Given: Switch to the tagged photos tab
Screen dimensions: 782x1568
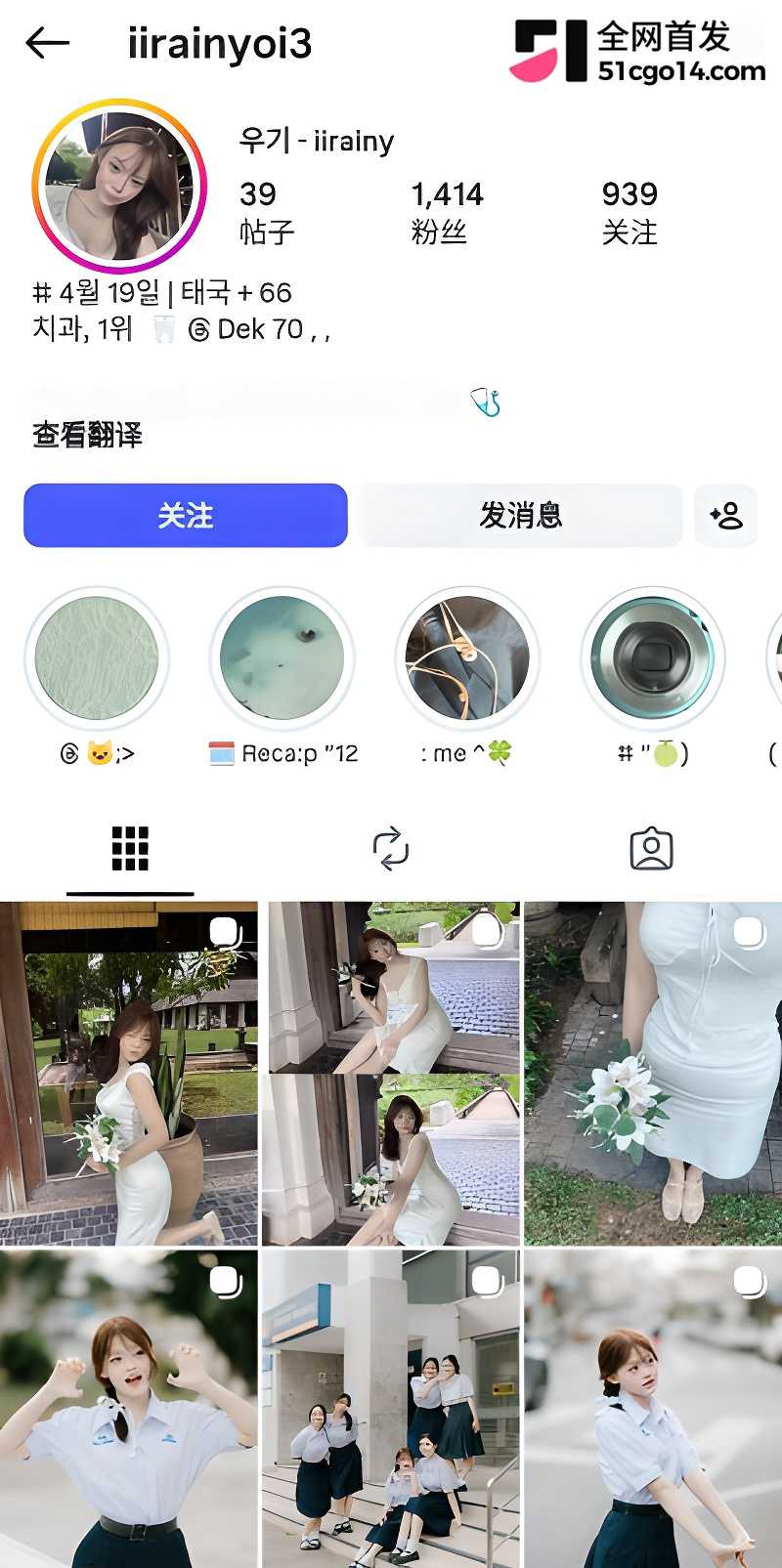Looking at the screenshot, I should pos(652,848).
